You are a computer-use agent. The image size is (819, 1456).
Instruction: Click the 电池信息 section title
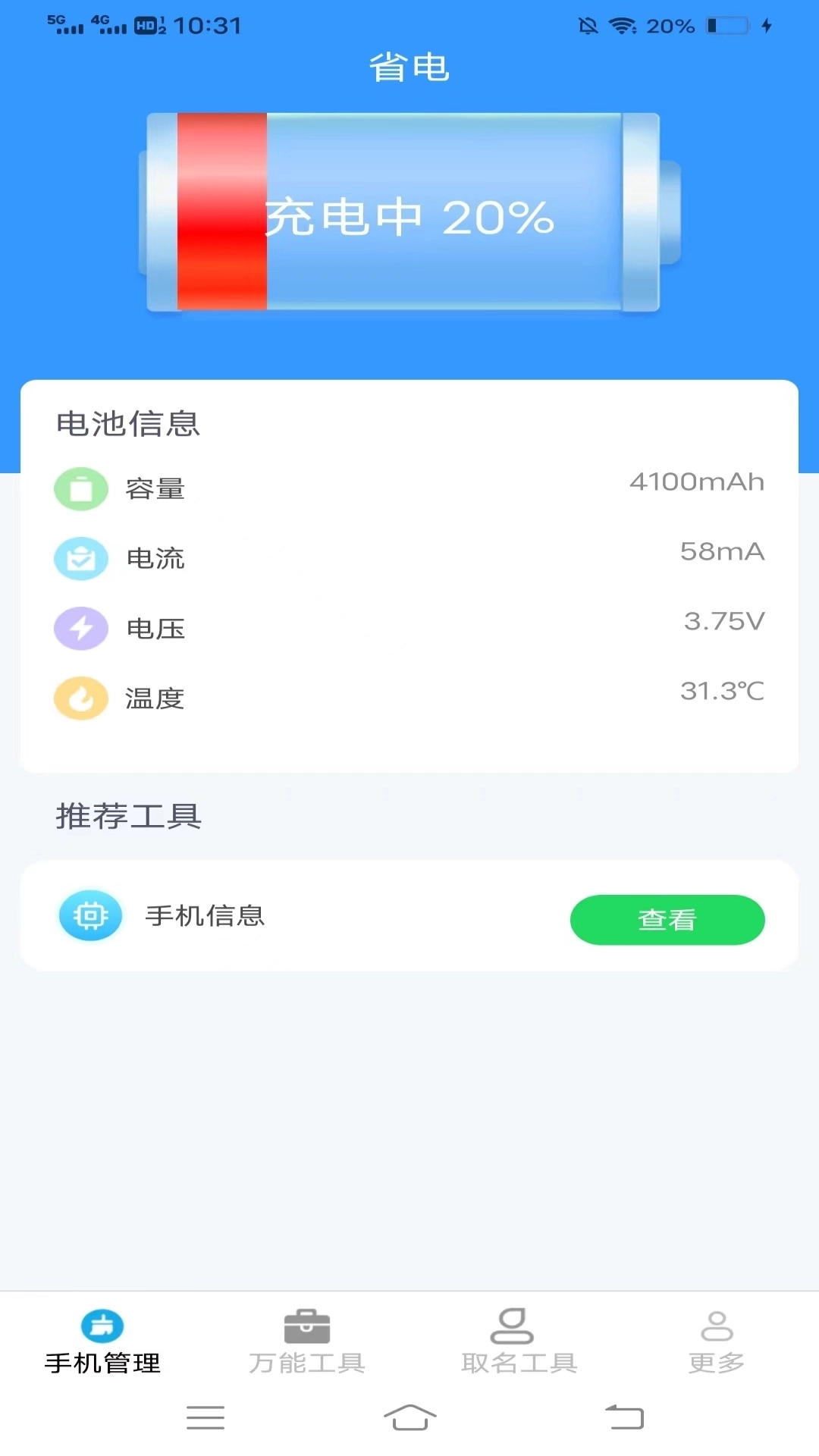point(127,425)
